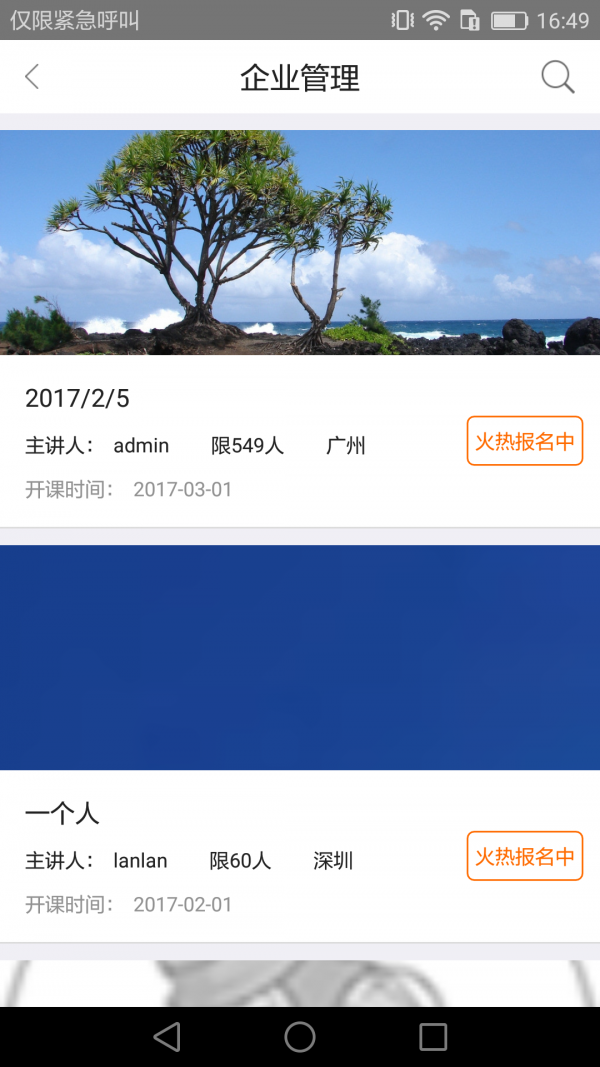Go back using the top-left arrow
Viewport: 600px width, 1067px height.
click(32, 77)
